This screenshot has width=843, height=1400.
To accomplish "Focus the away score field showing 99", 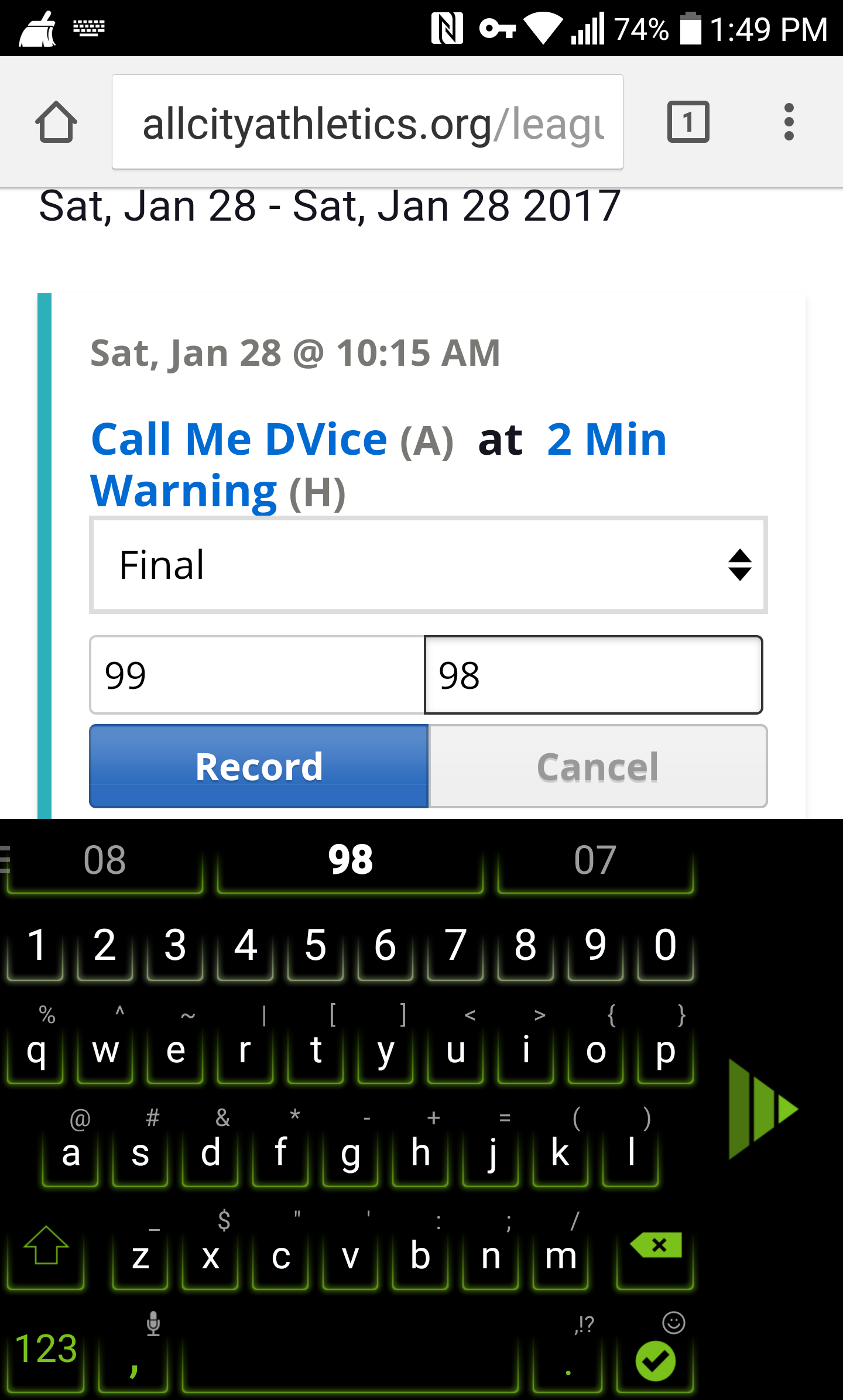I will [257, 675].
